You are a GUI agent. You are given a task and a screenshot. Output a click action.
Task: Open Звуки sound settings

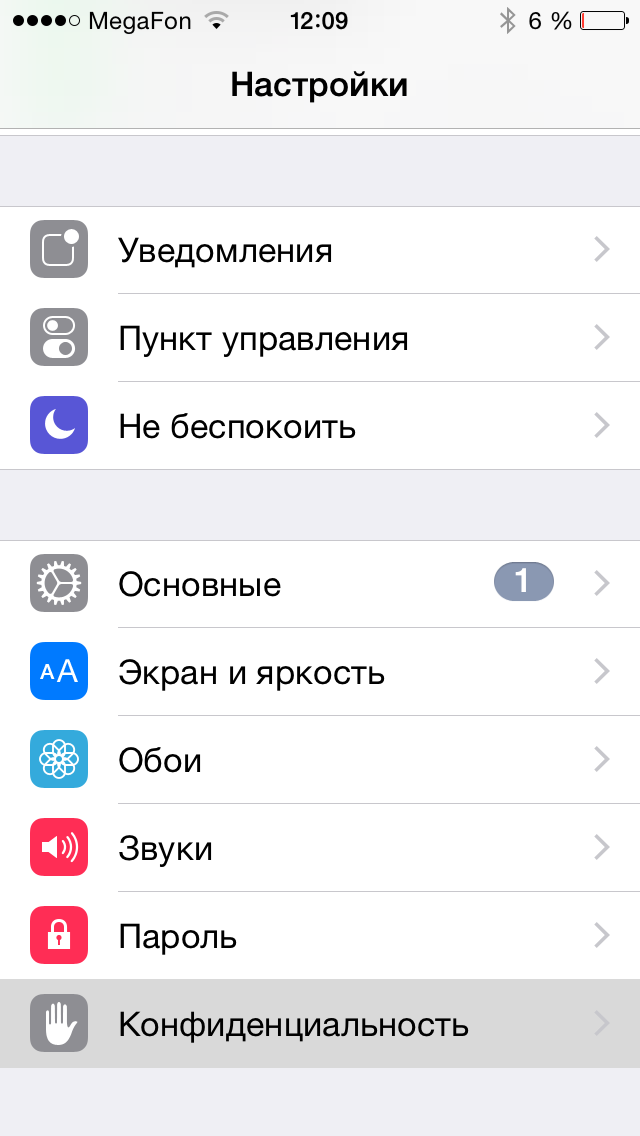[320, 848]
